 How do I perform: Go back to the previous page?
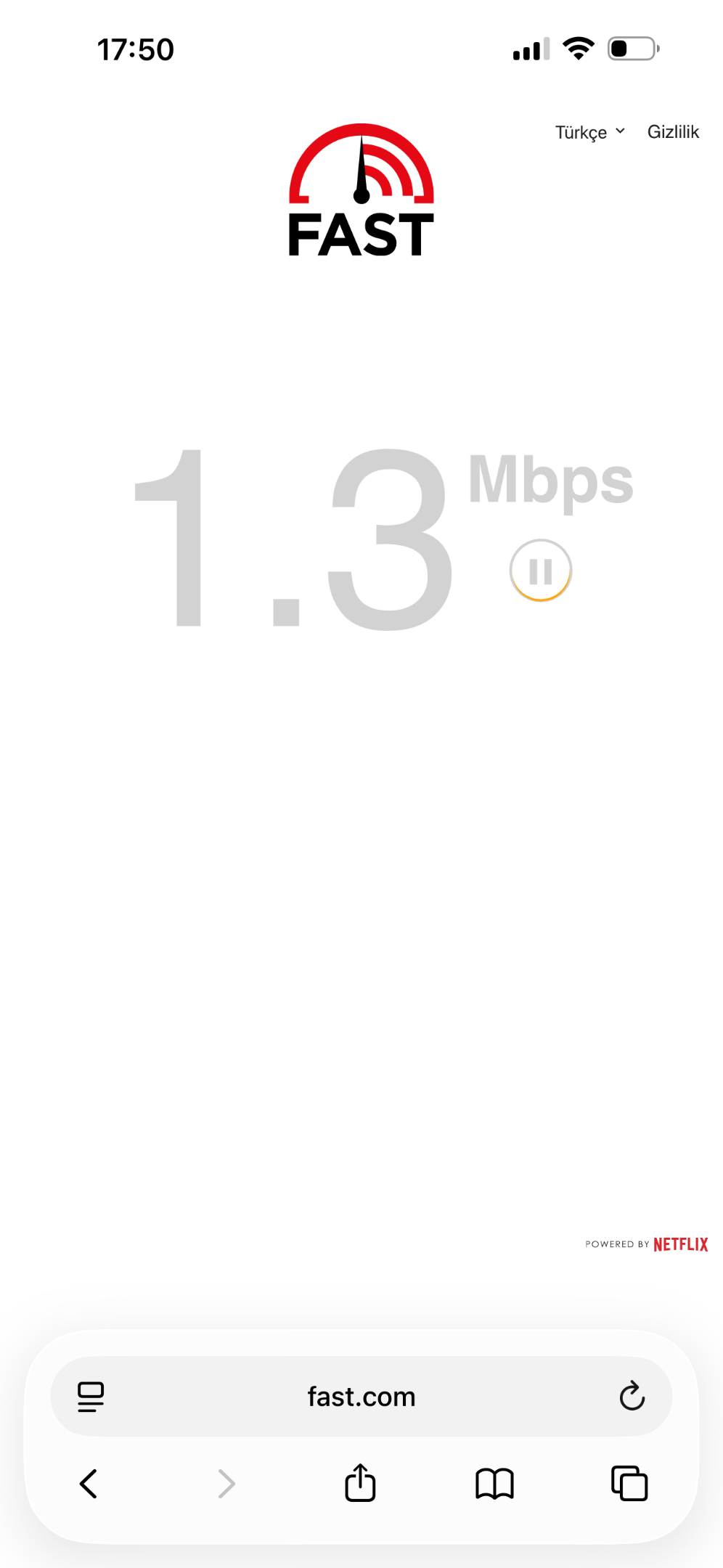pos(89,1484)
